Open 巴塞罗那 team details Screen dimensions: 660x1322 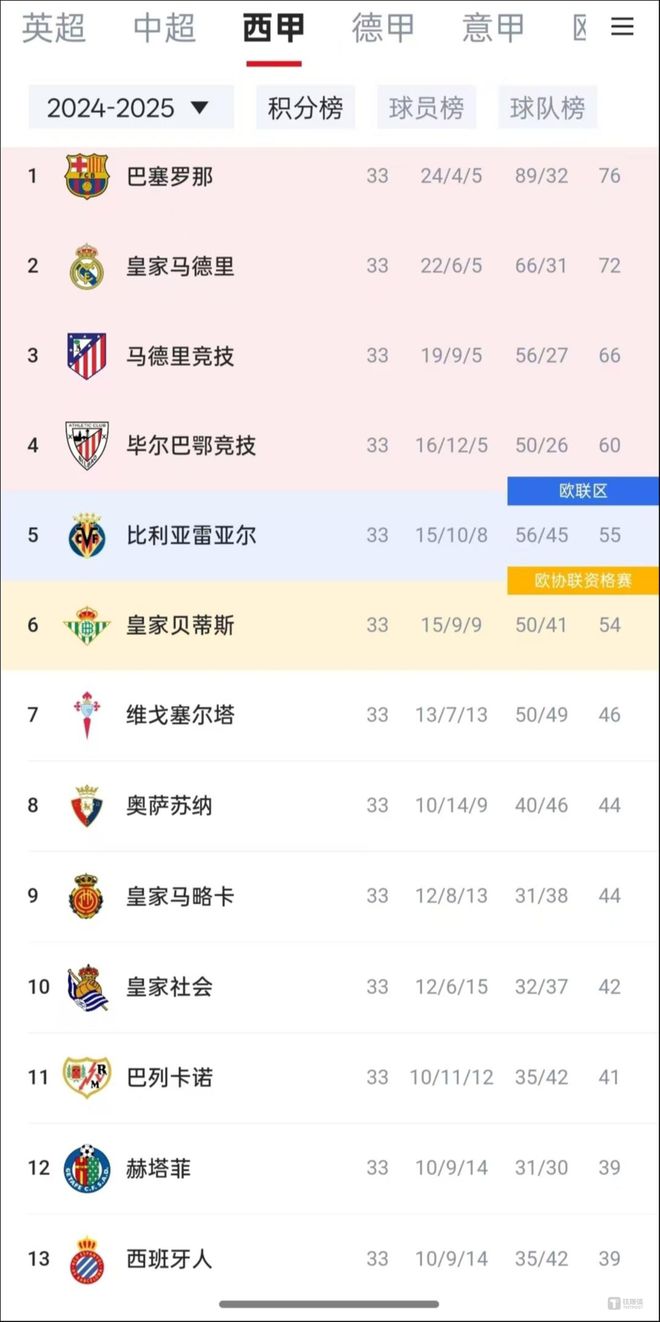[170, 177]
